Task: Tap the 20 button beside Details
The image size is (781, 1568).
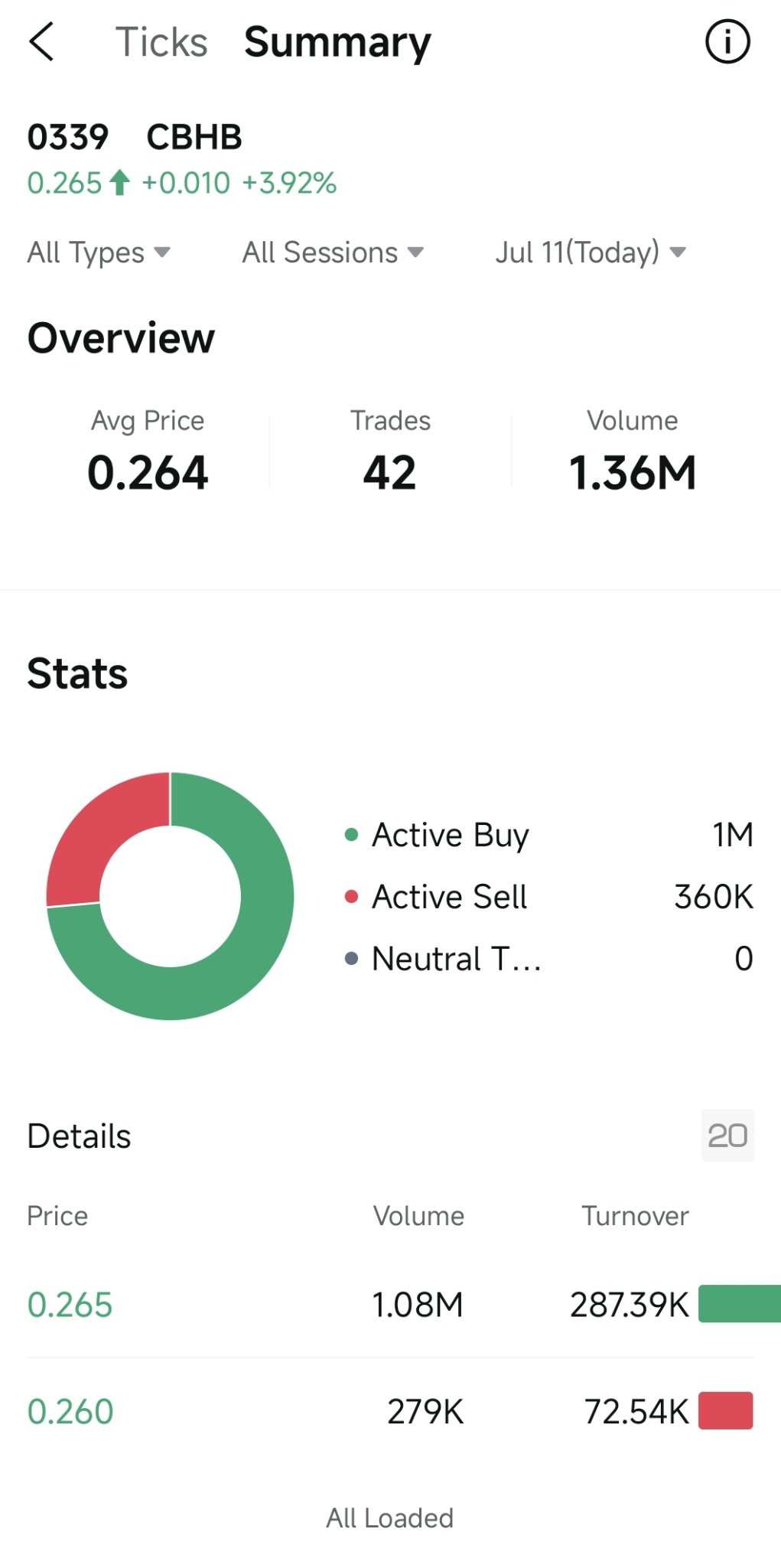Action: 727,1136
